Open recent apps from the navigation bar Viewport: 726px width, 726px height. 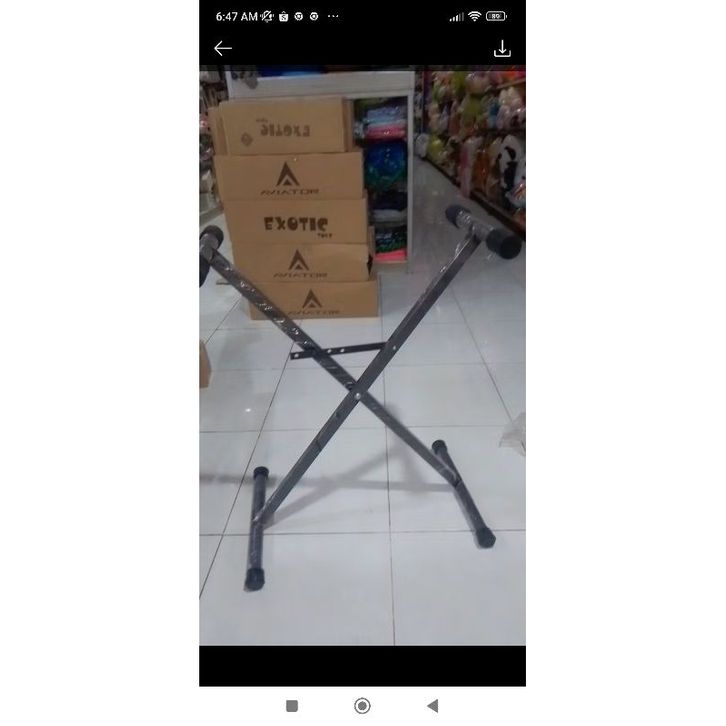click(x=292, y=705)
